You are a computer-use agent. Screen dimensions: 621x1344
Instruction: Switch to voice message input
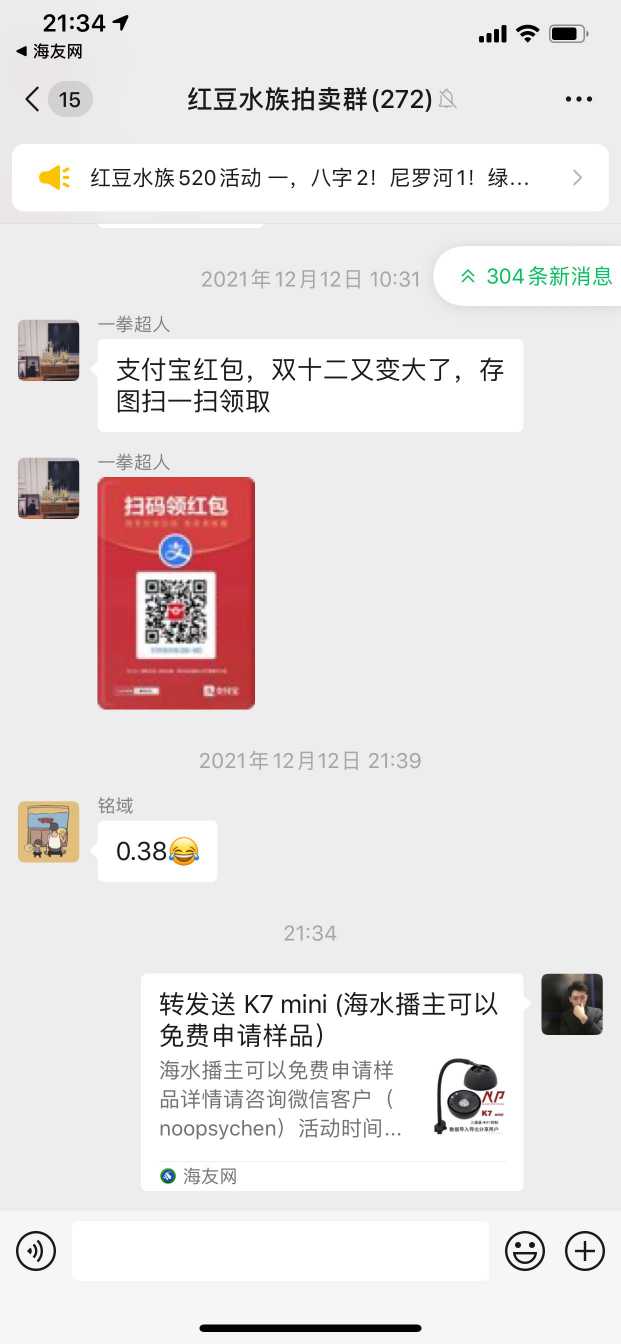point(36,1251)
